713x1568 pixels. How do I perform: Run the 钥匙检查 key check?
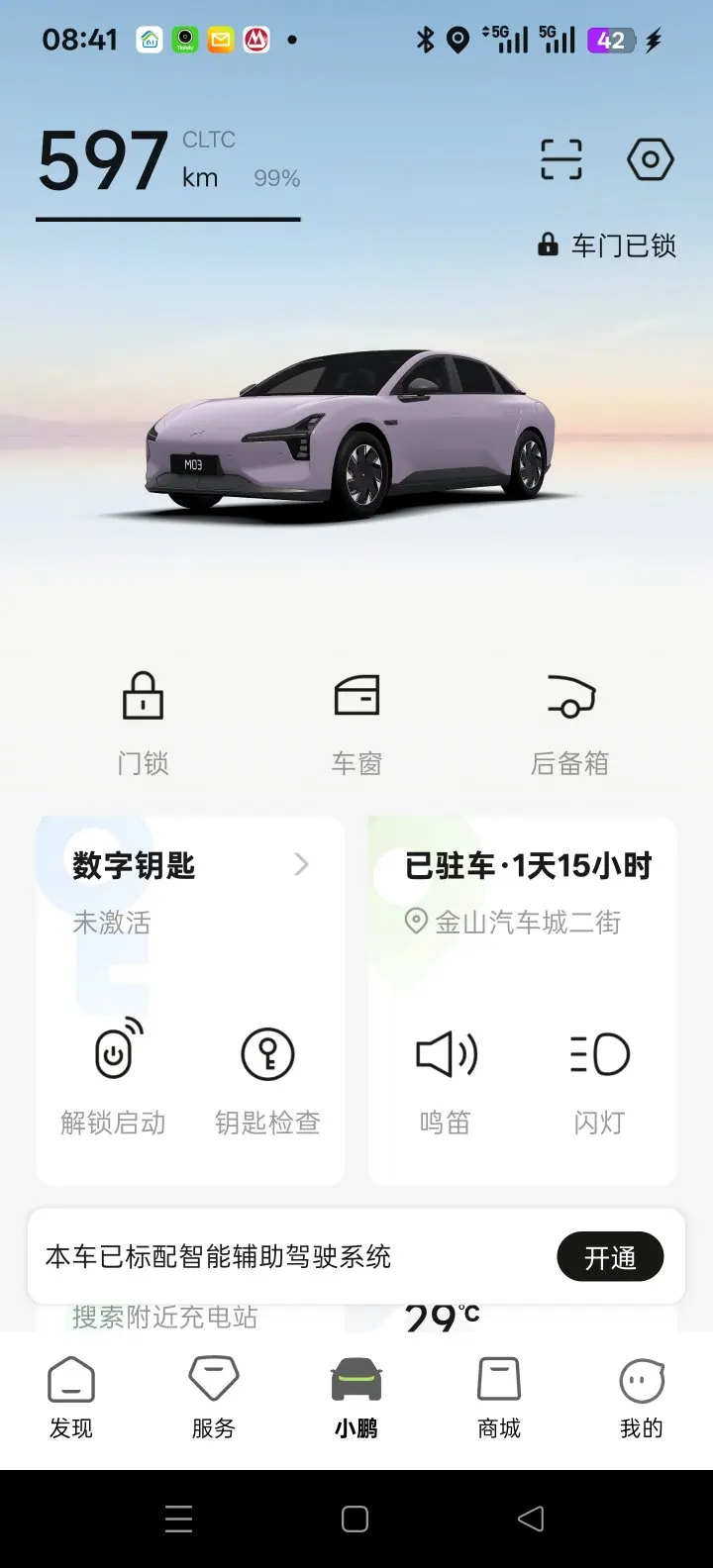pyautogui.click(x=267, y=1077)
